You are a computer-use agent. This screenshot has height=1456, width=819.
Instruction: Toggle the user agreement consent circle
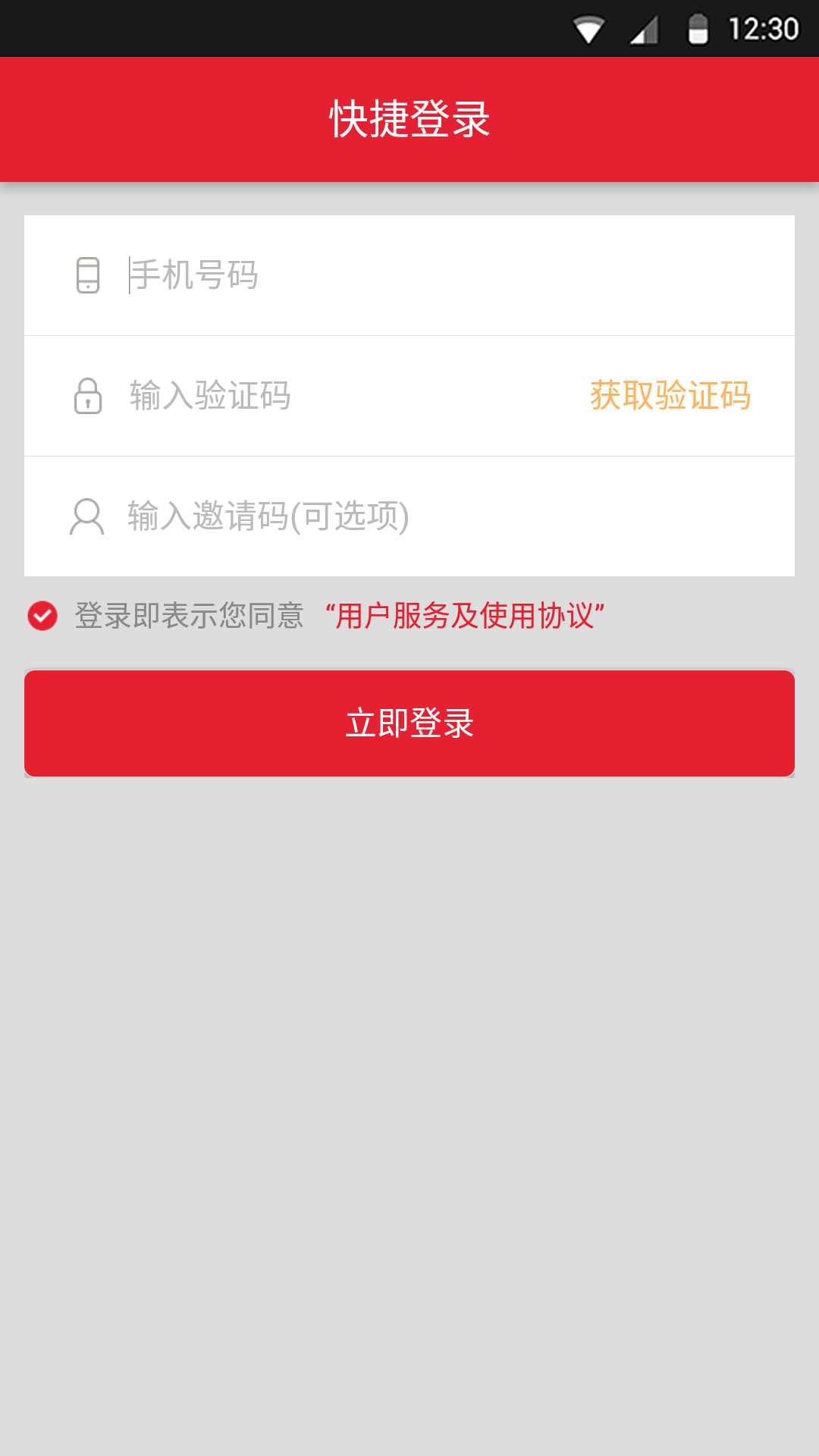click(42, 617)
